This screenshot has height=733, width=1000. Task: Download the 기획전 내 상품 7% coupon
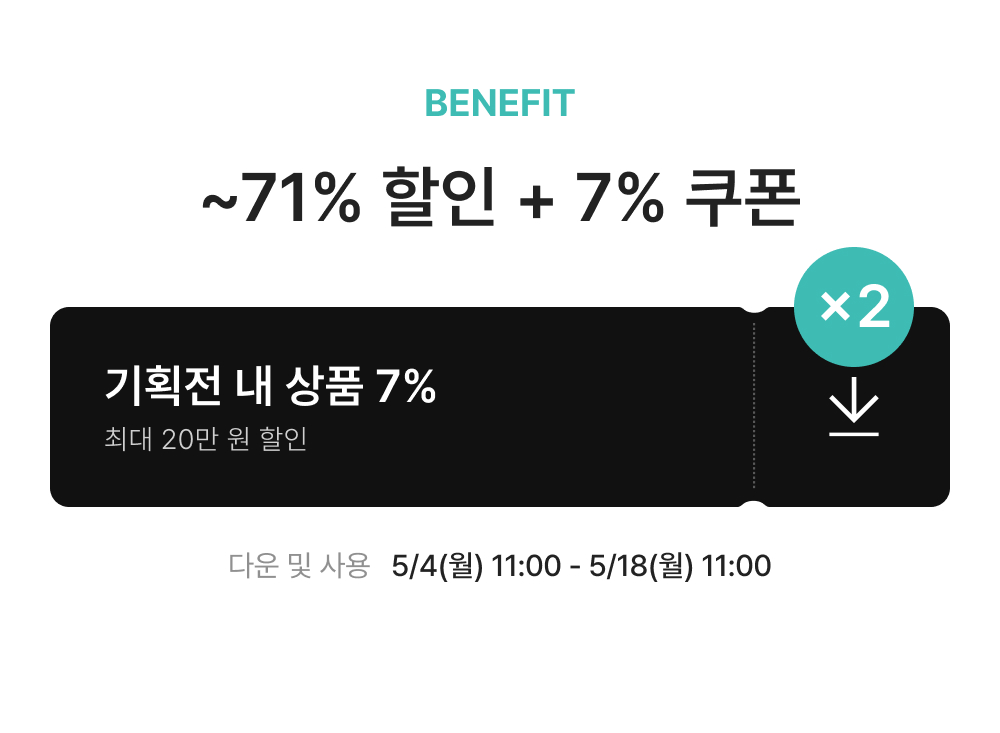[x=853, y=407]
